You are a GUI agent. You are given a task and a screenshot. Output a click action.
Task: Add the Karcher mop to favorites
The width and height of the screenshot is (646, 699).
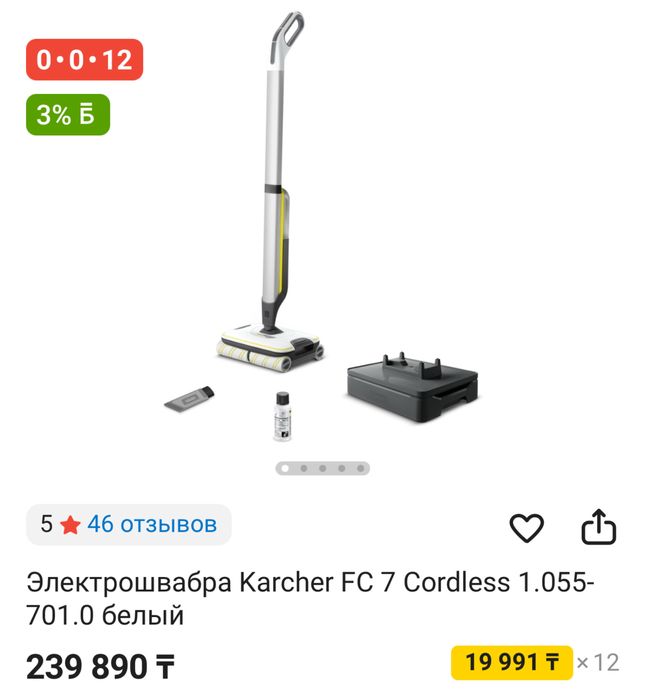(x=526, y=527)
